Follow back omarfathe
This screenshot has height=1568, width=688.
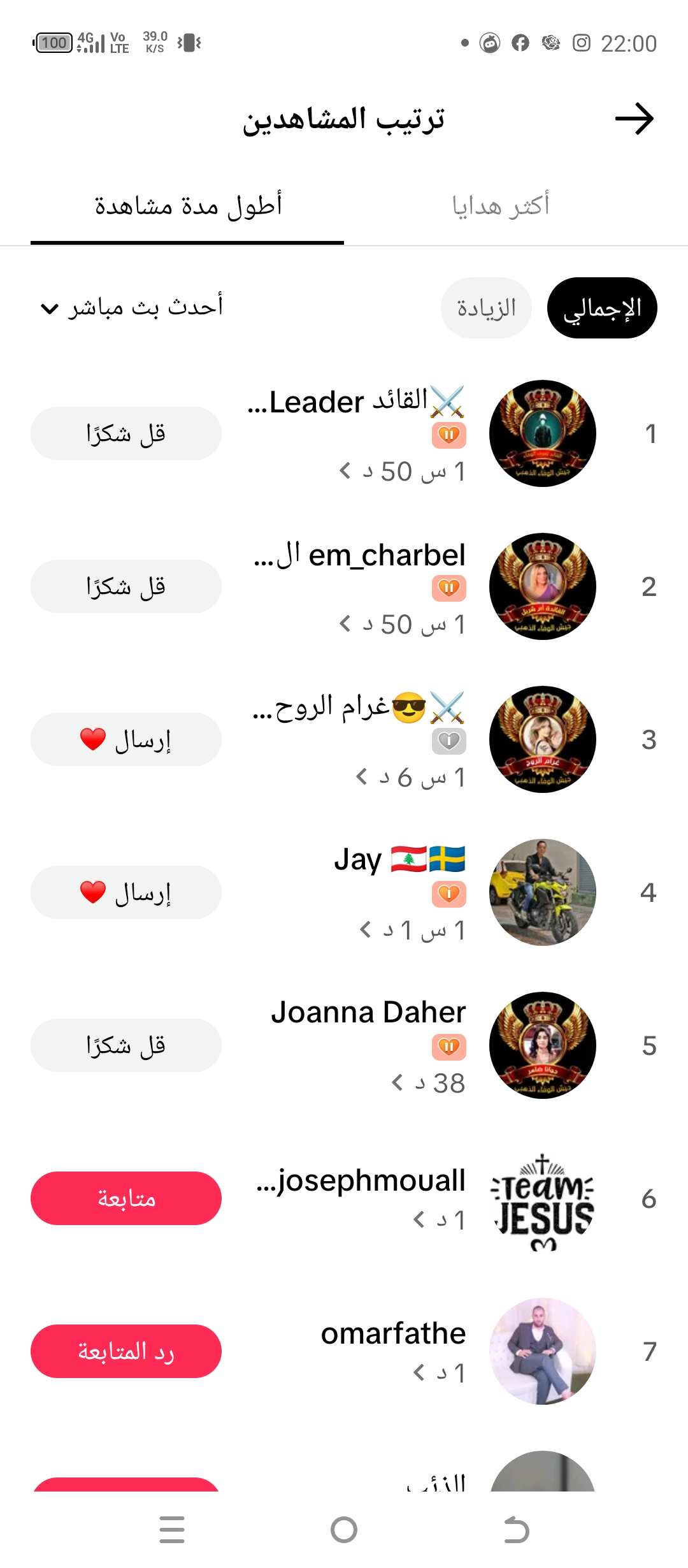tap(126, 1351)
